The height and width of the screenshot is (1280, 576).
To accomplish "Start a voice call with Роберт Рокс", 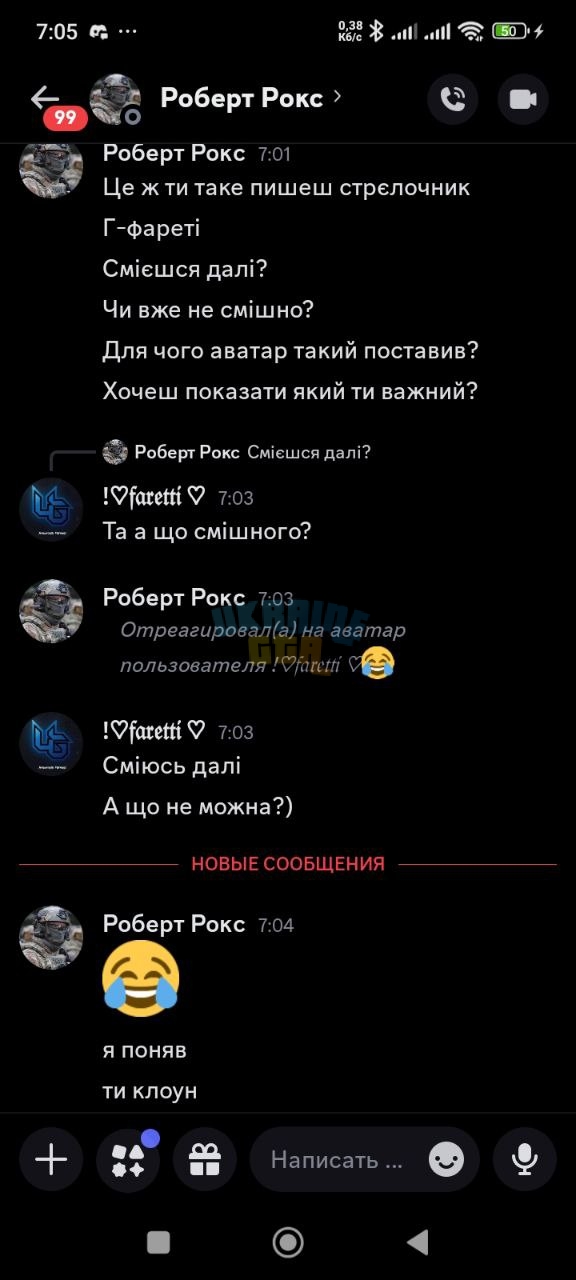I will (453, 99).
